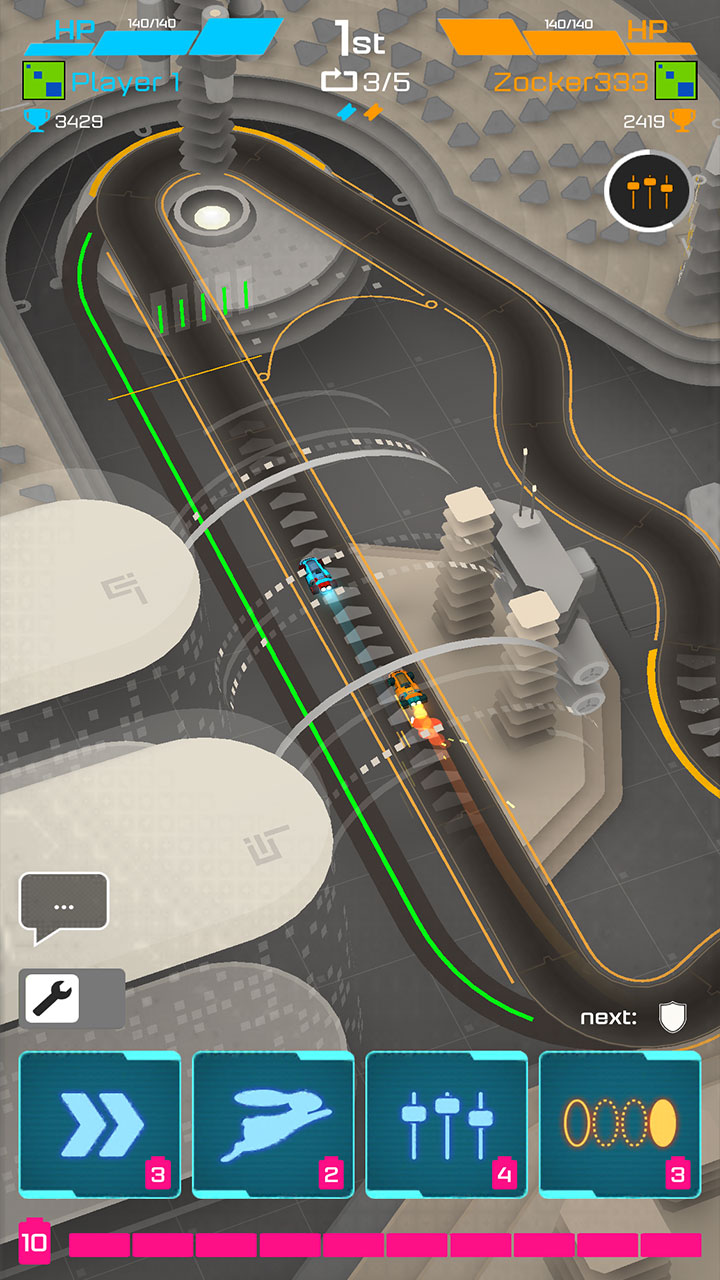This screenshot has height=1280, width=720.
Task: Play the sliders tuning ability card
Action: (x=446, y=1124)
